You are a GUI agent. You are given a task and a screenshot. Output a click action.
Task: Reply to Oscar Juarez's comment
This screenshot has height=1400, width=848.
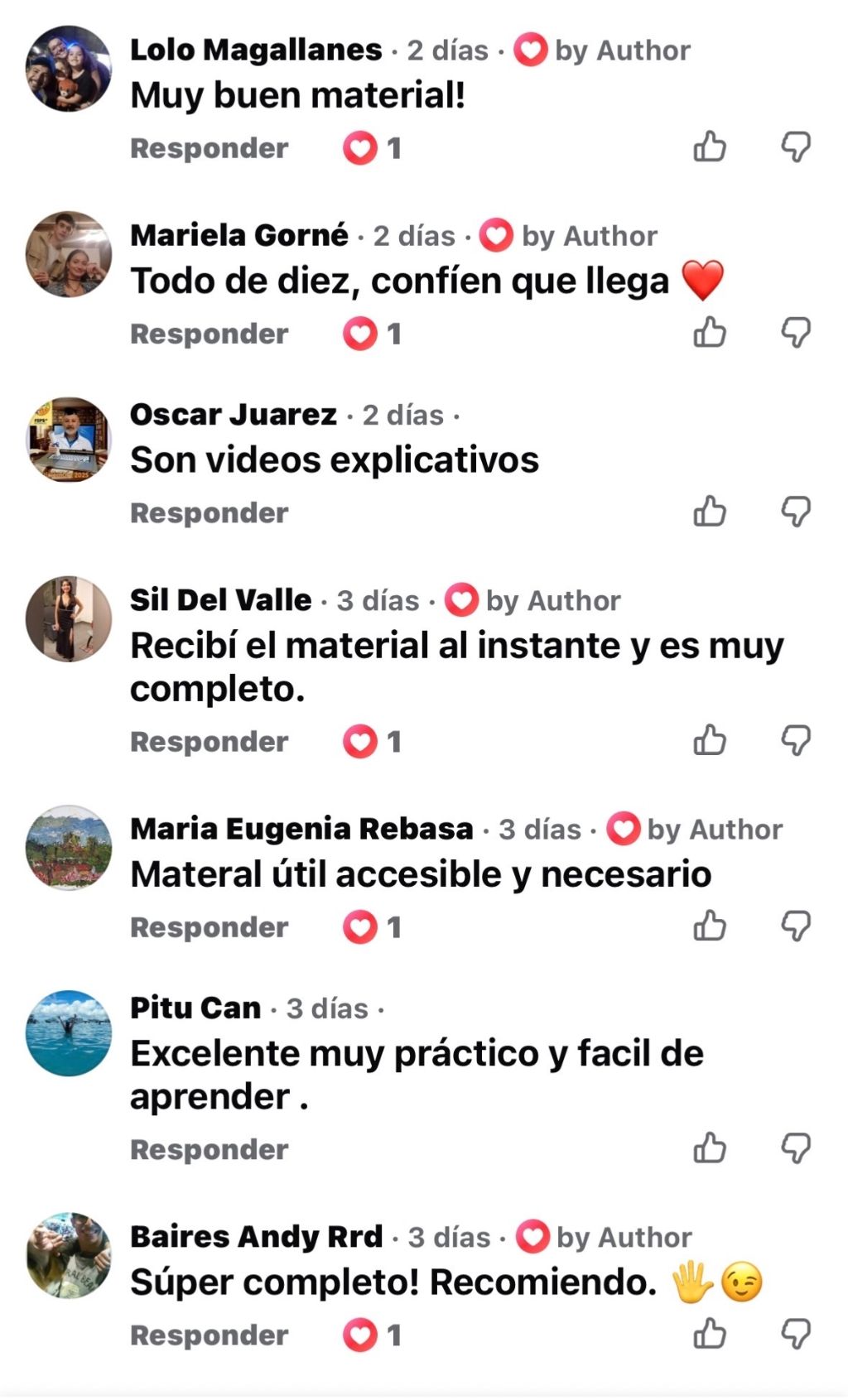[210, 513]
